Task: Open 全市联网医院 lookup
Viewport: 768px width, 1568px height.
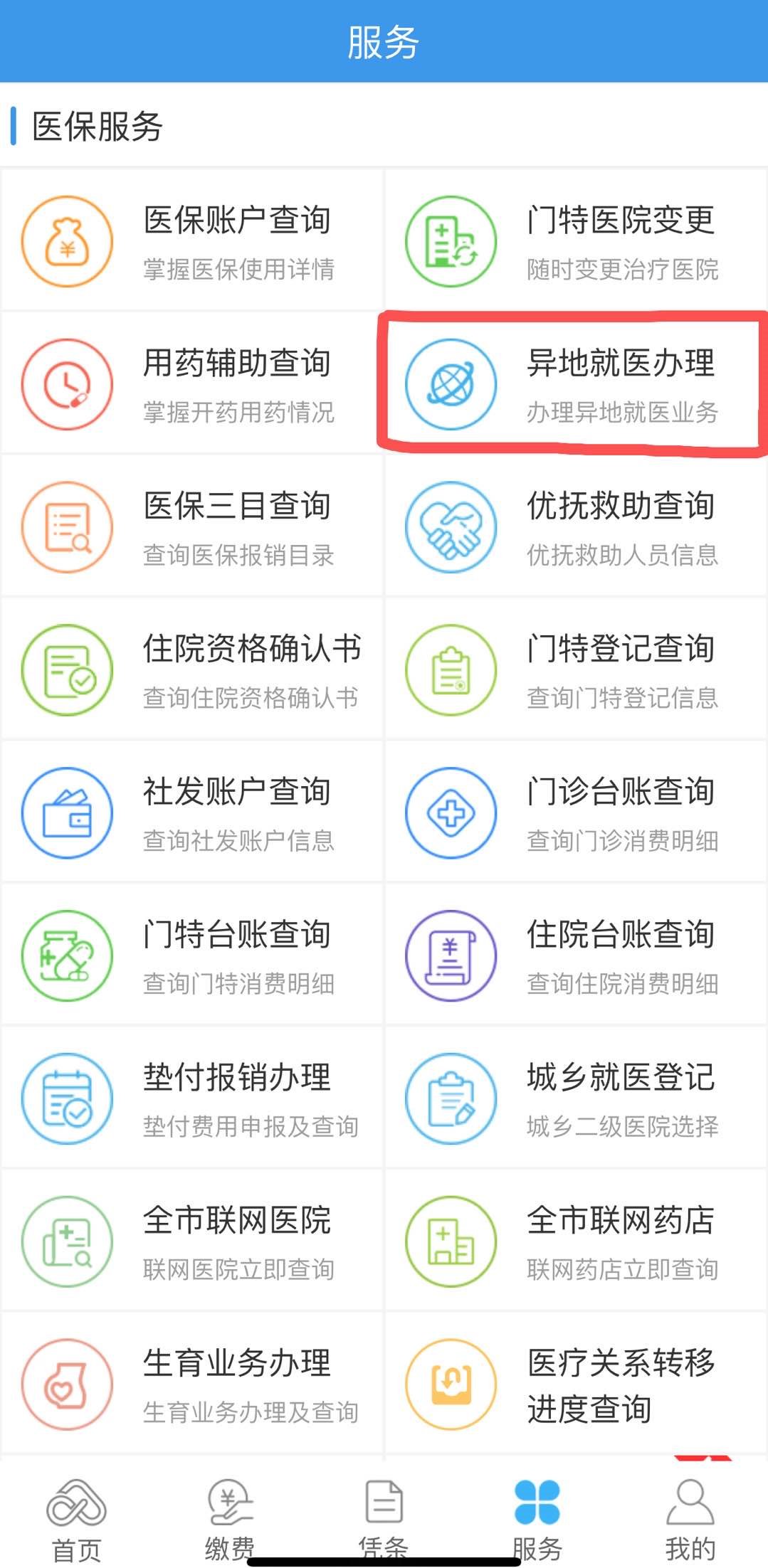Action: point(192,1241)
